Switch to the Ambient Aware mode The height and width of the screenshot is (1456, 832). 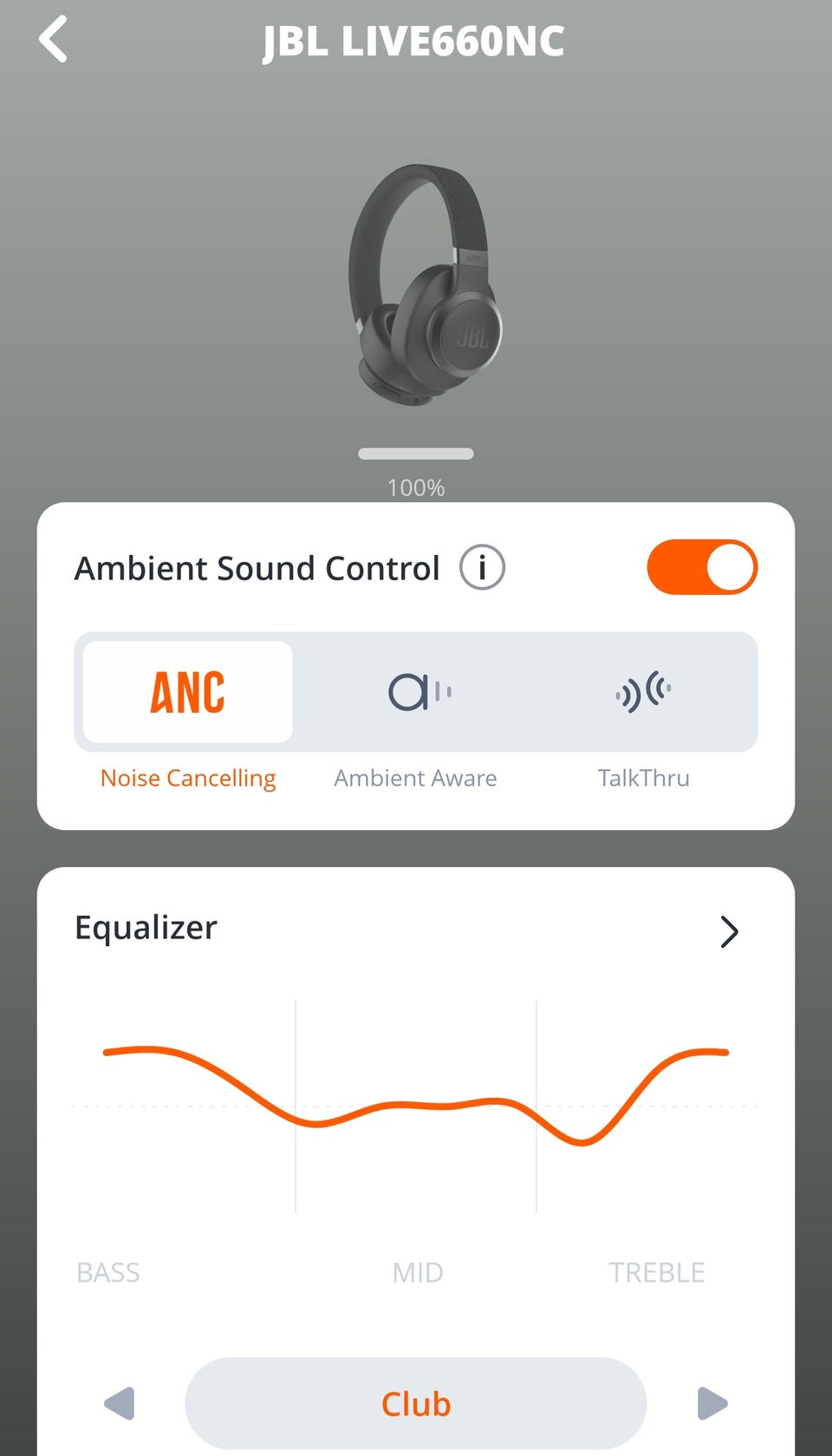point(417,692)
